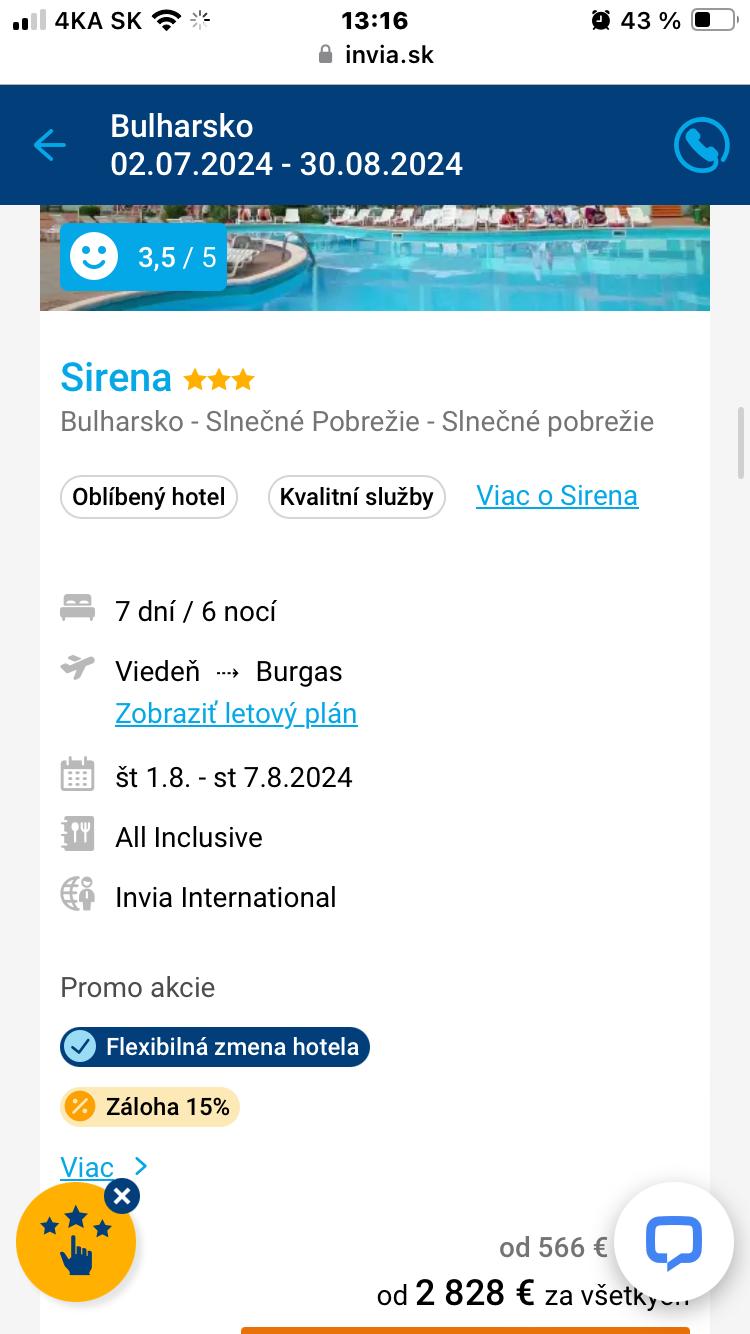
Task: Tap the invia.sk address bar
Action: (375, 55)
